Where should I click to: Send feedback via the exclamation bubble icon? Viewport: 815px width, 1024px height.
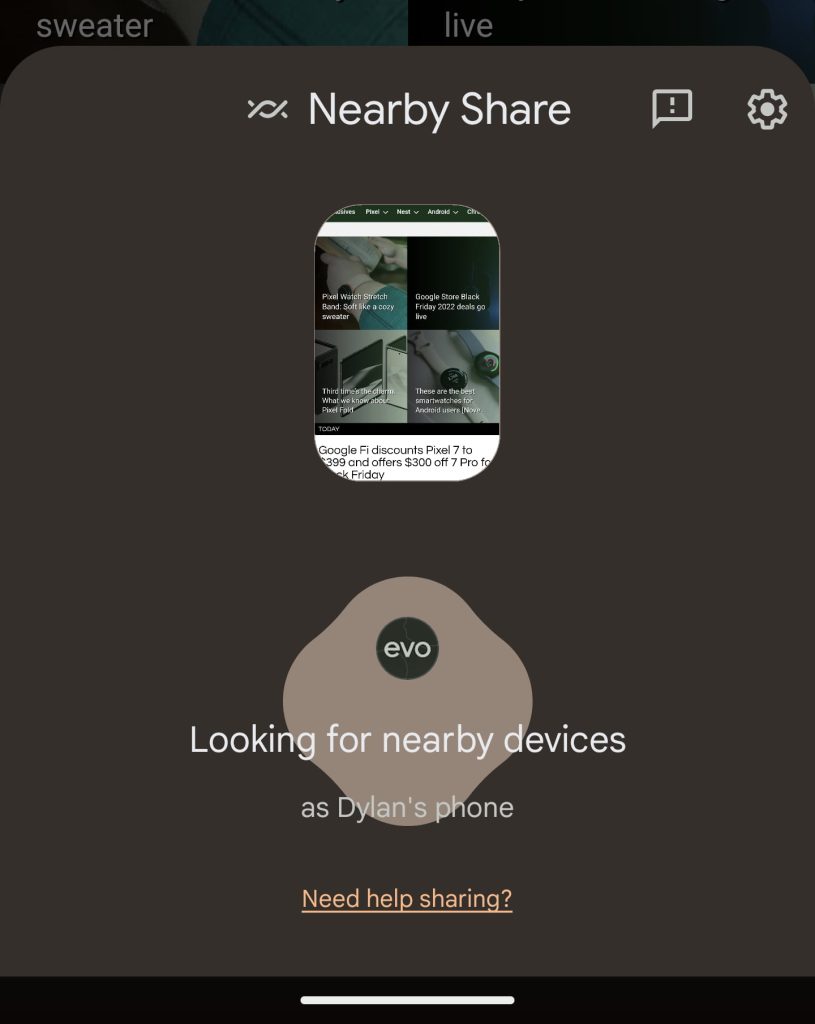point(672,108)
